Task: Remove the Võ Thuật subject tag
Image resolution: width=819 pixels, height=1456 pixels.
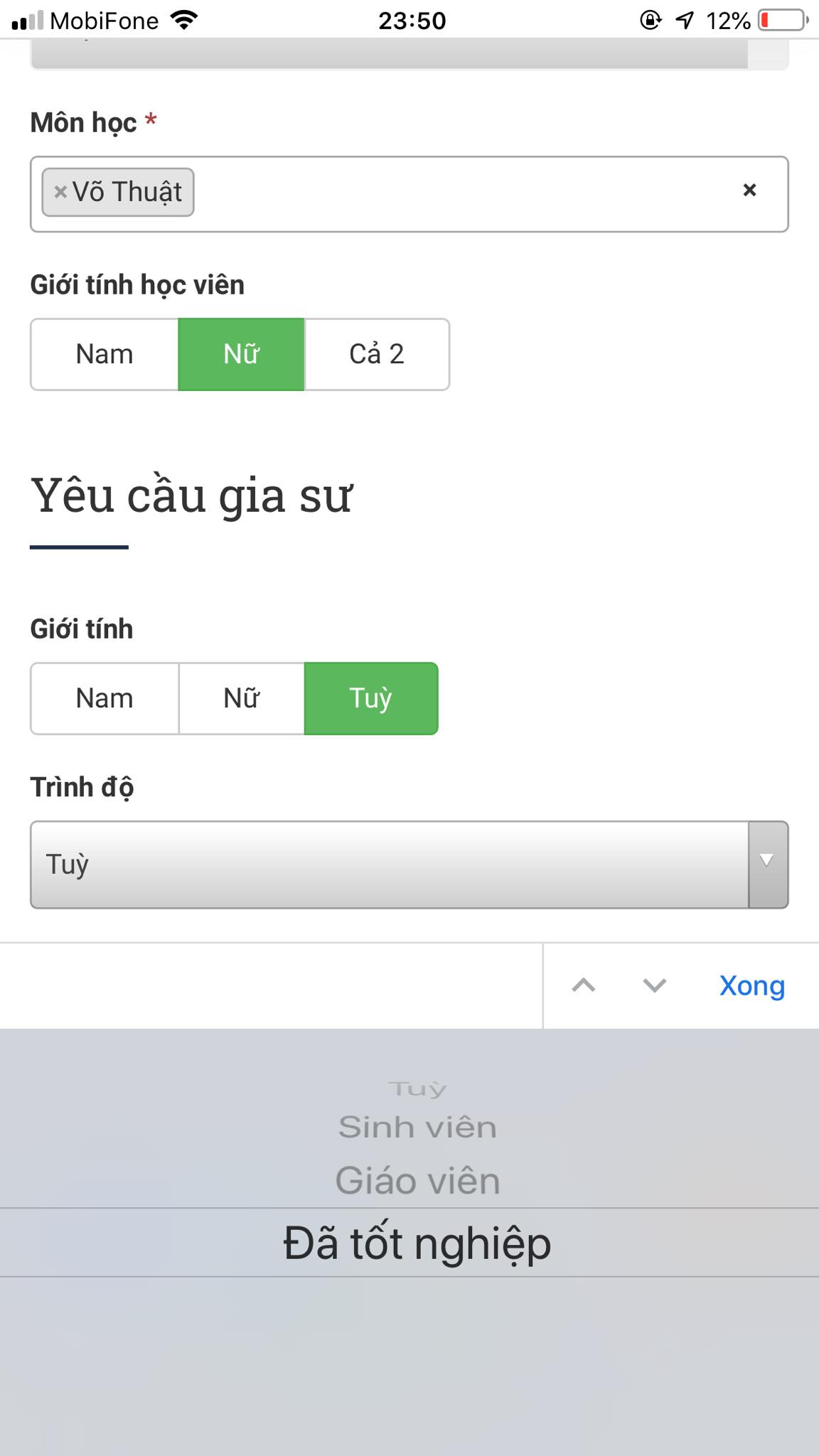Action: pos(60,191)
